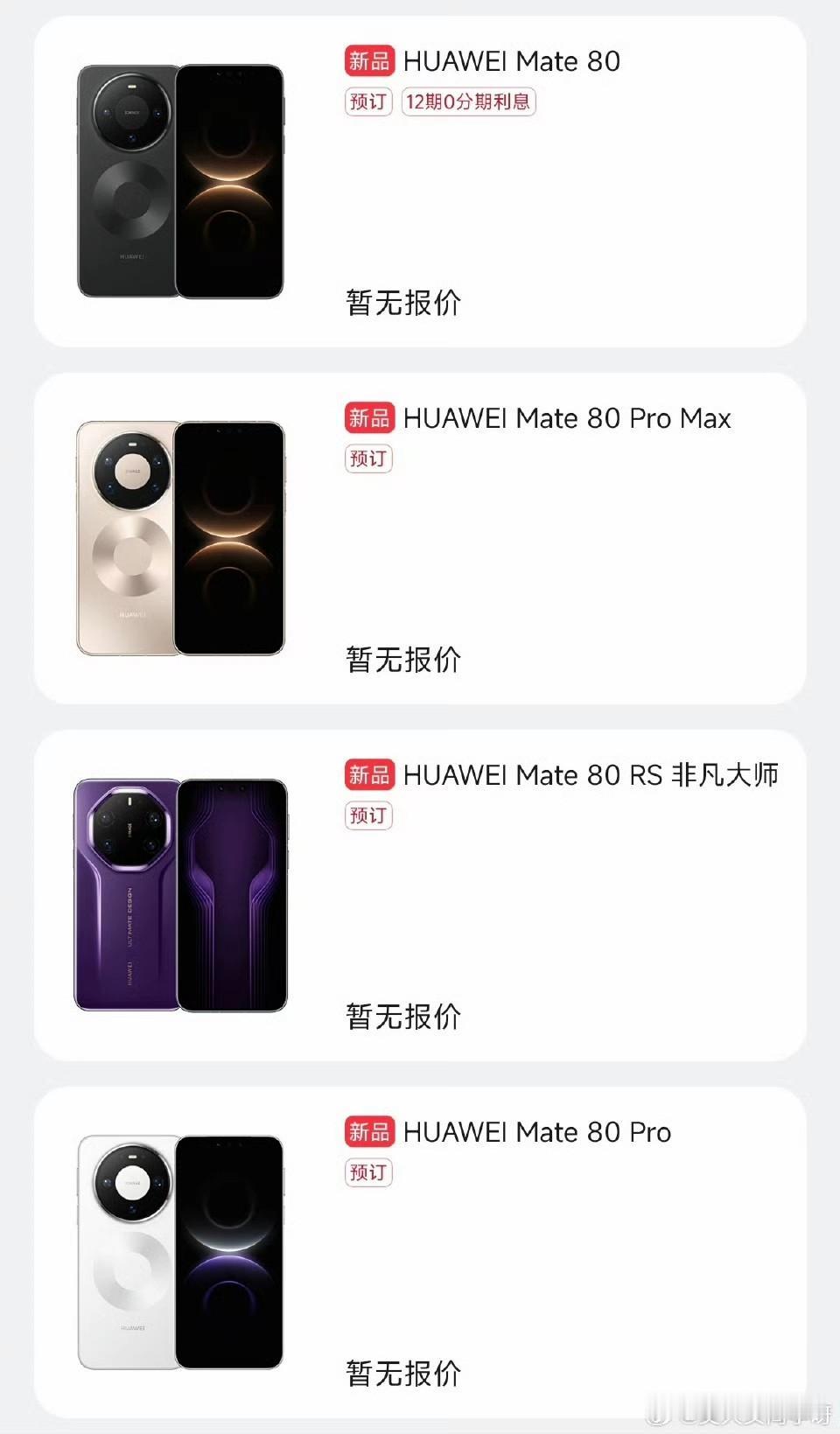Click the 12期0分期利息 promotion tag

coord(470,102)
